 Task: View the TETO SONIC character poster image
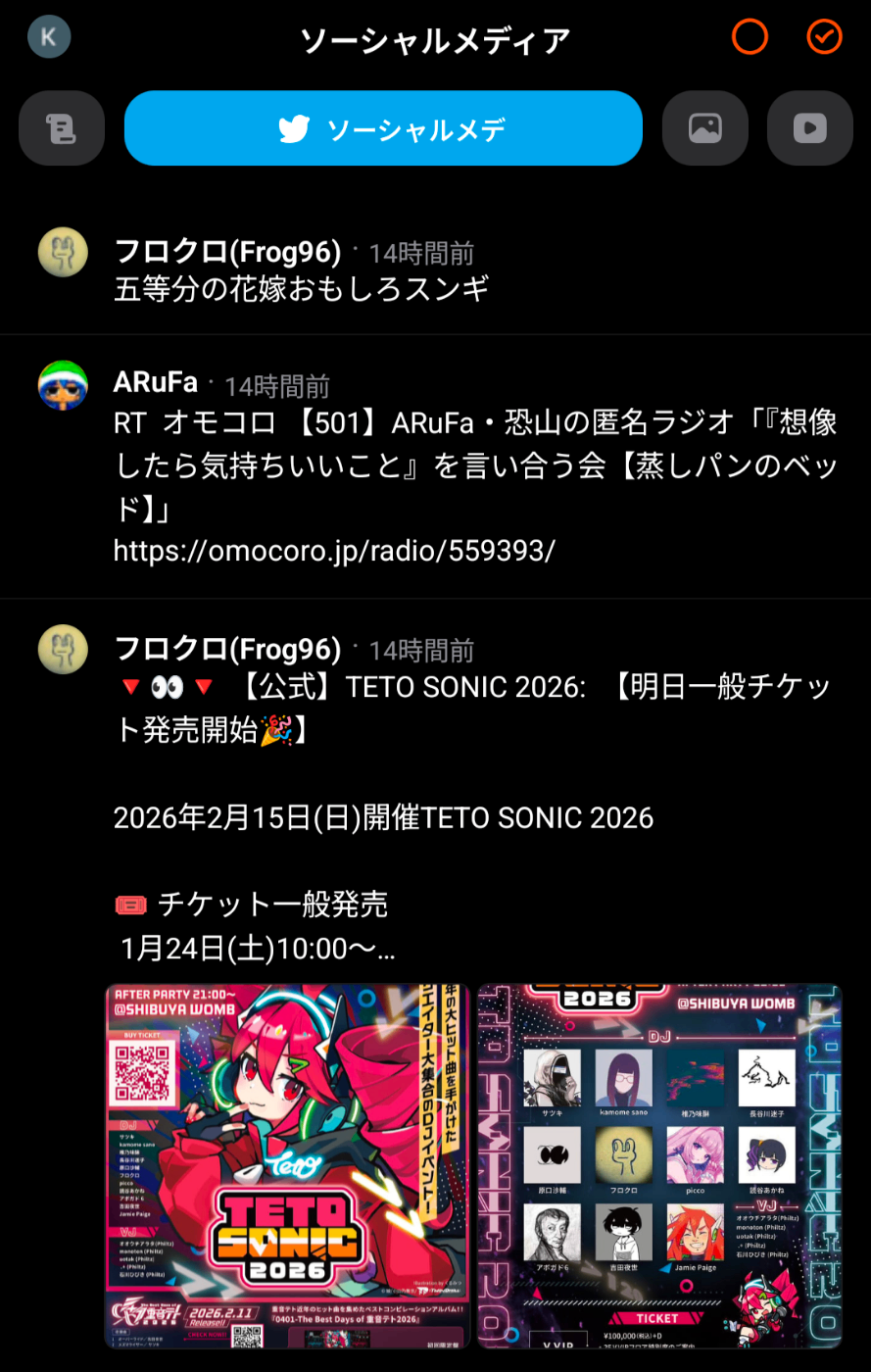(x=288, y=1166)
